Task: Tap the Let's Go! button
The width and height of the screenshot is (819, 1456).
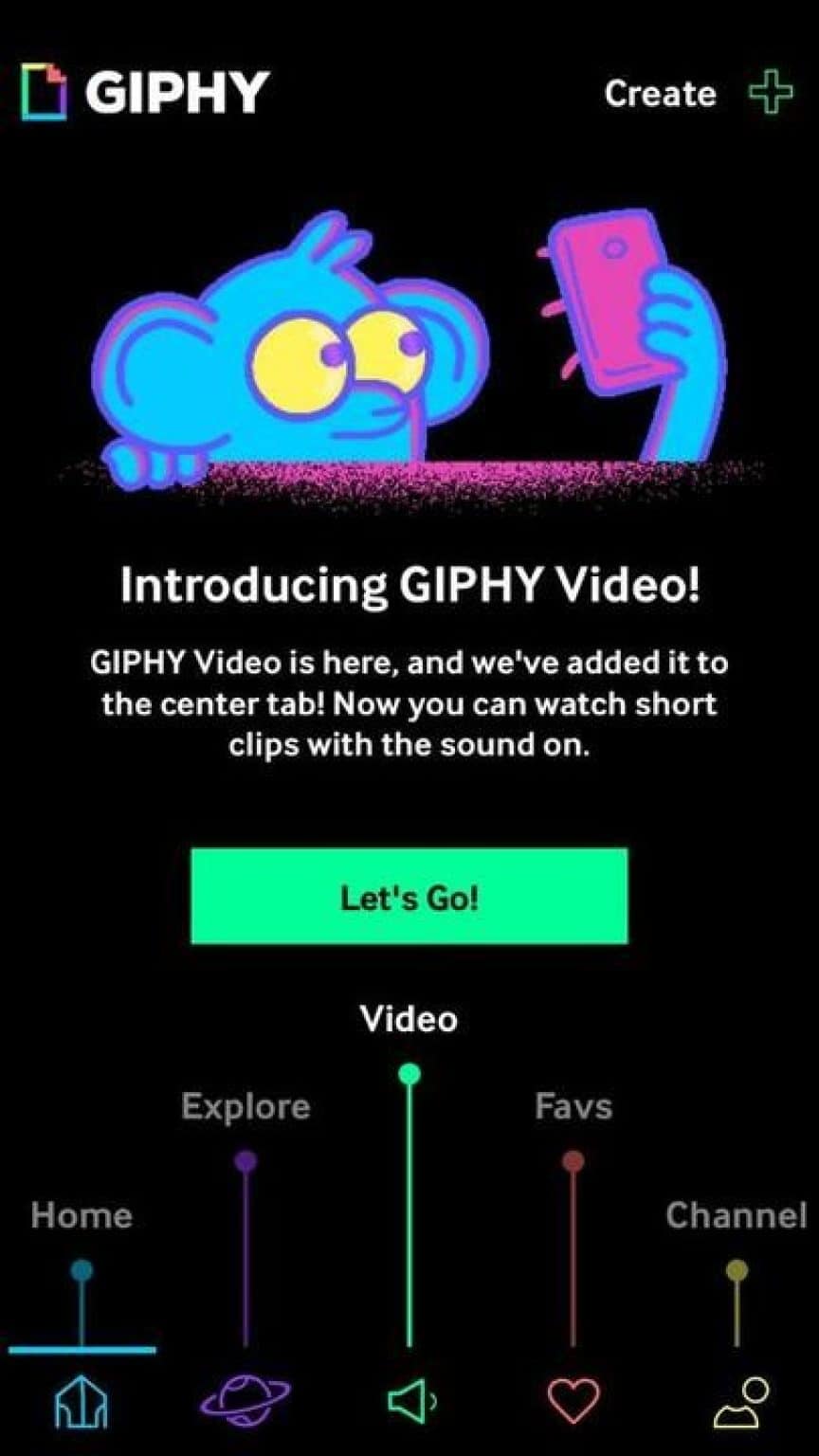Action: pos(409,896)
